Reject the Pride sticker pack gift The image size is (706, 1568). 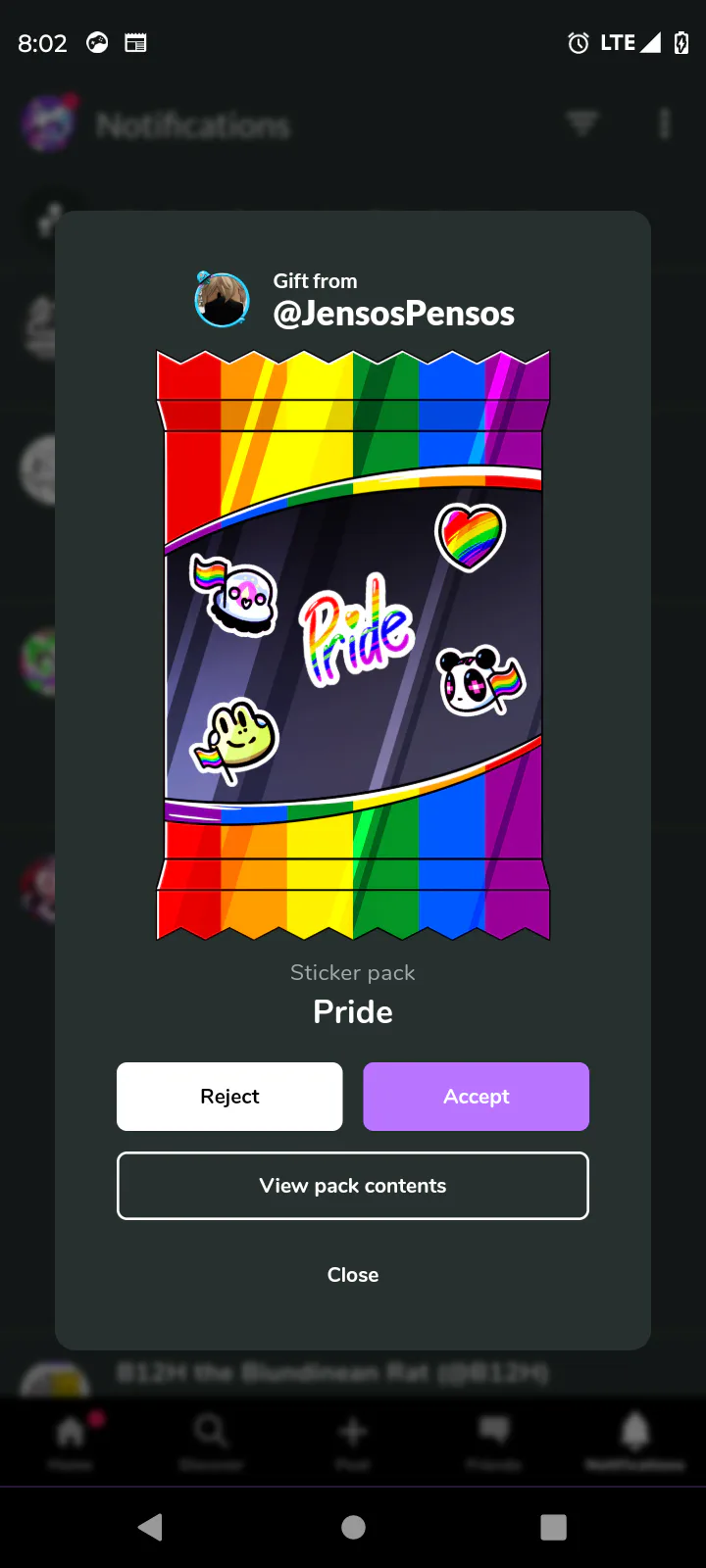coord(229,1097)
